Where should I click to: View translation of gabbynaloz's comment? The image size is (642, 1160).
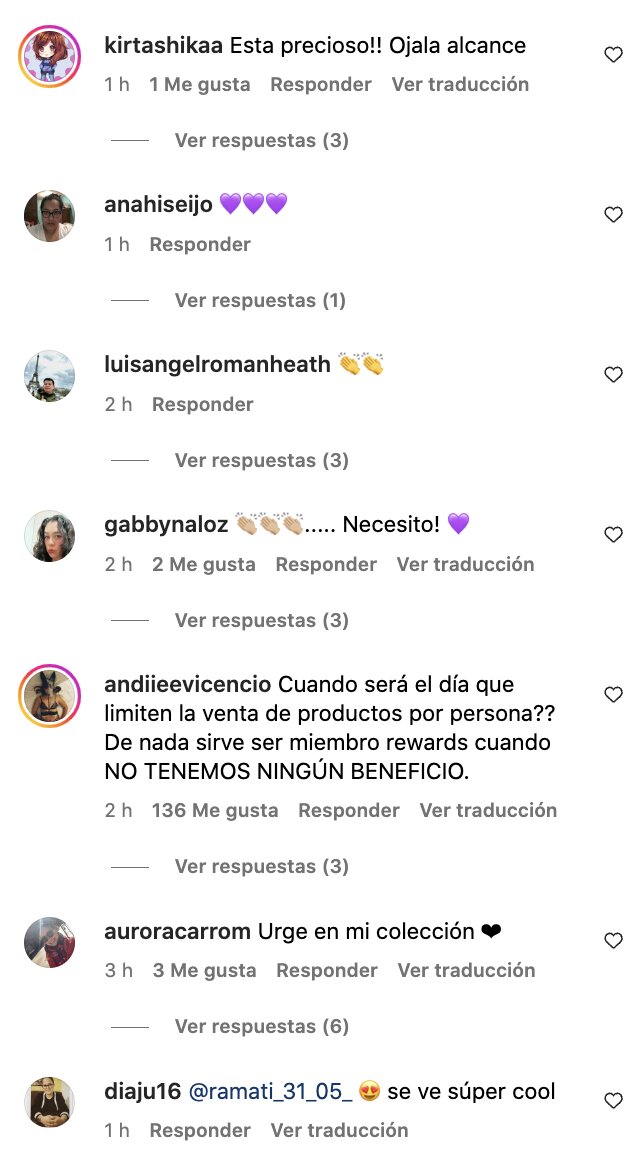pyautogui.click(x=465, y=565)
